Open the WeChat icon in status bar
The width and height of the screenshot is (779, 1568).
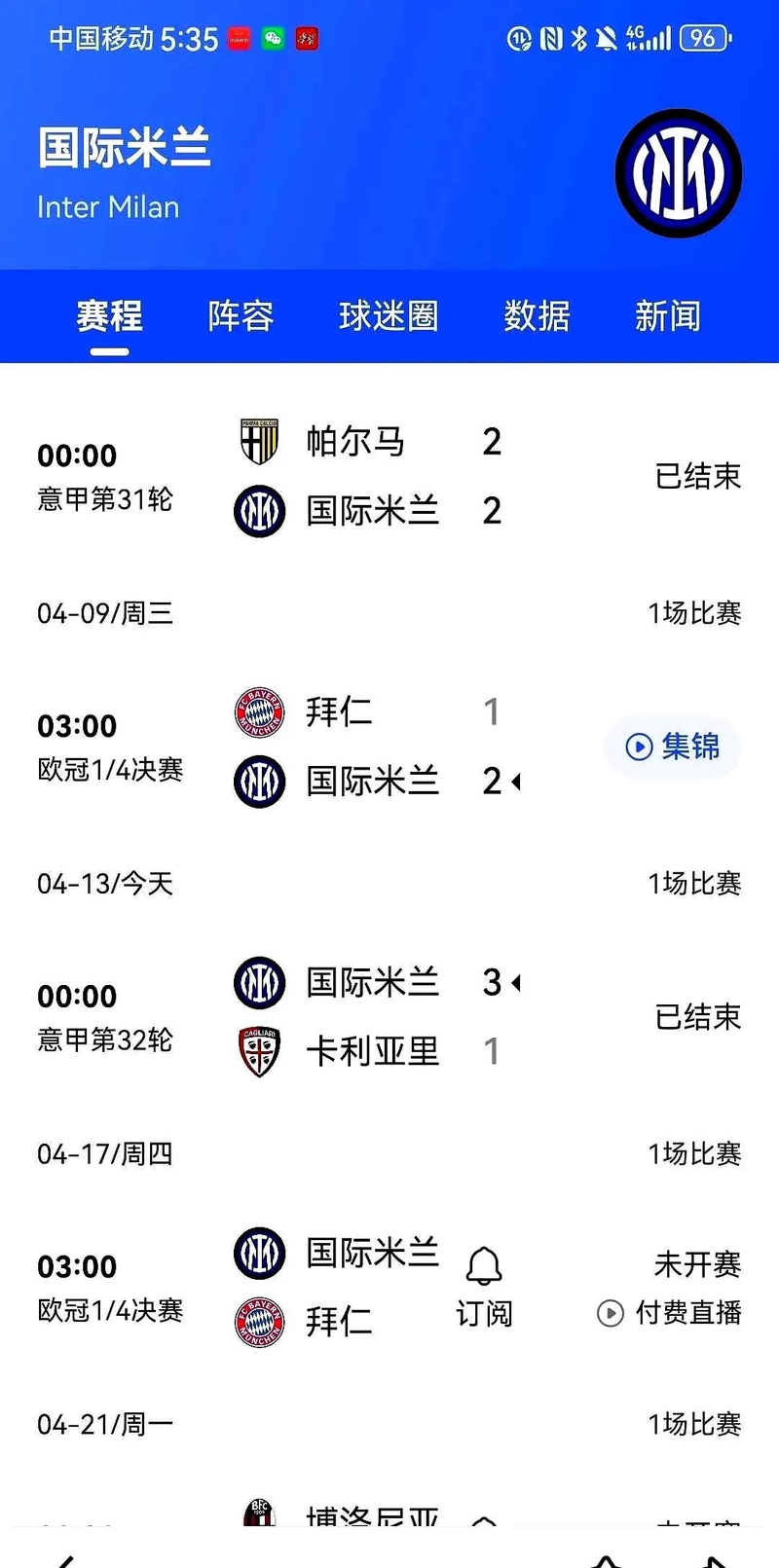273,37
